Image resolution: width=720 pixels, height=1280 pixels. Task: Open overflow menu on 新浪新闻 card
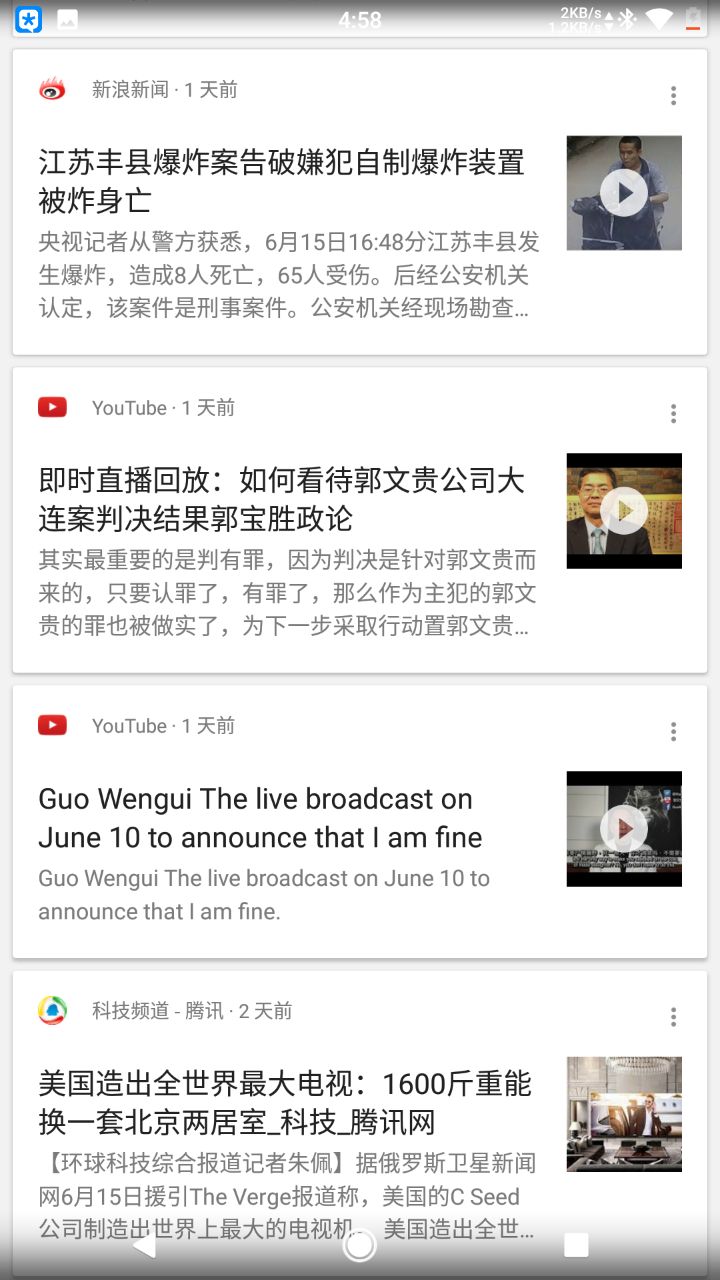(673, 95)
